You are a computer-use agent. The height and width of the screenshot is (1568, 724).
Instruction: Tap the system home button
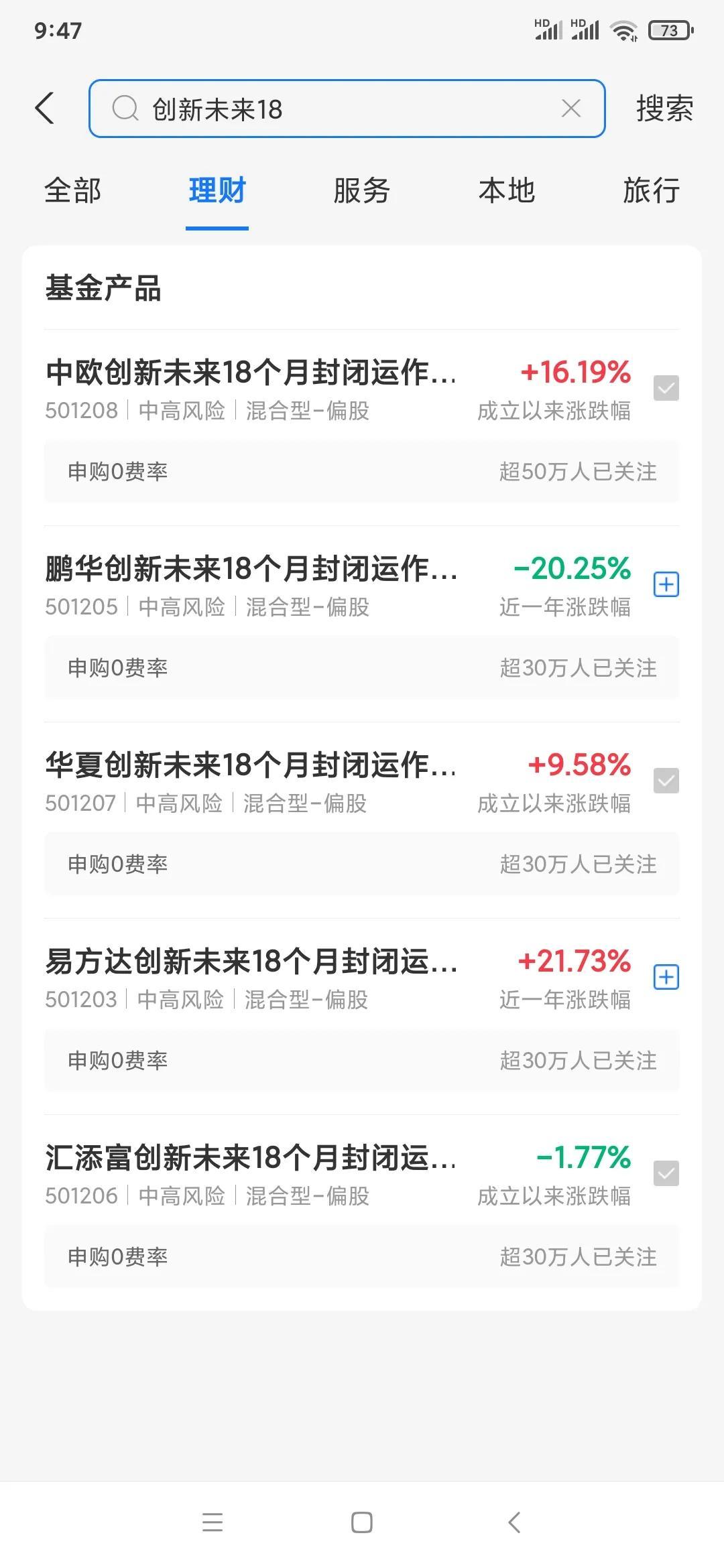pyautogui.click(x=362, y=1522)
